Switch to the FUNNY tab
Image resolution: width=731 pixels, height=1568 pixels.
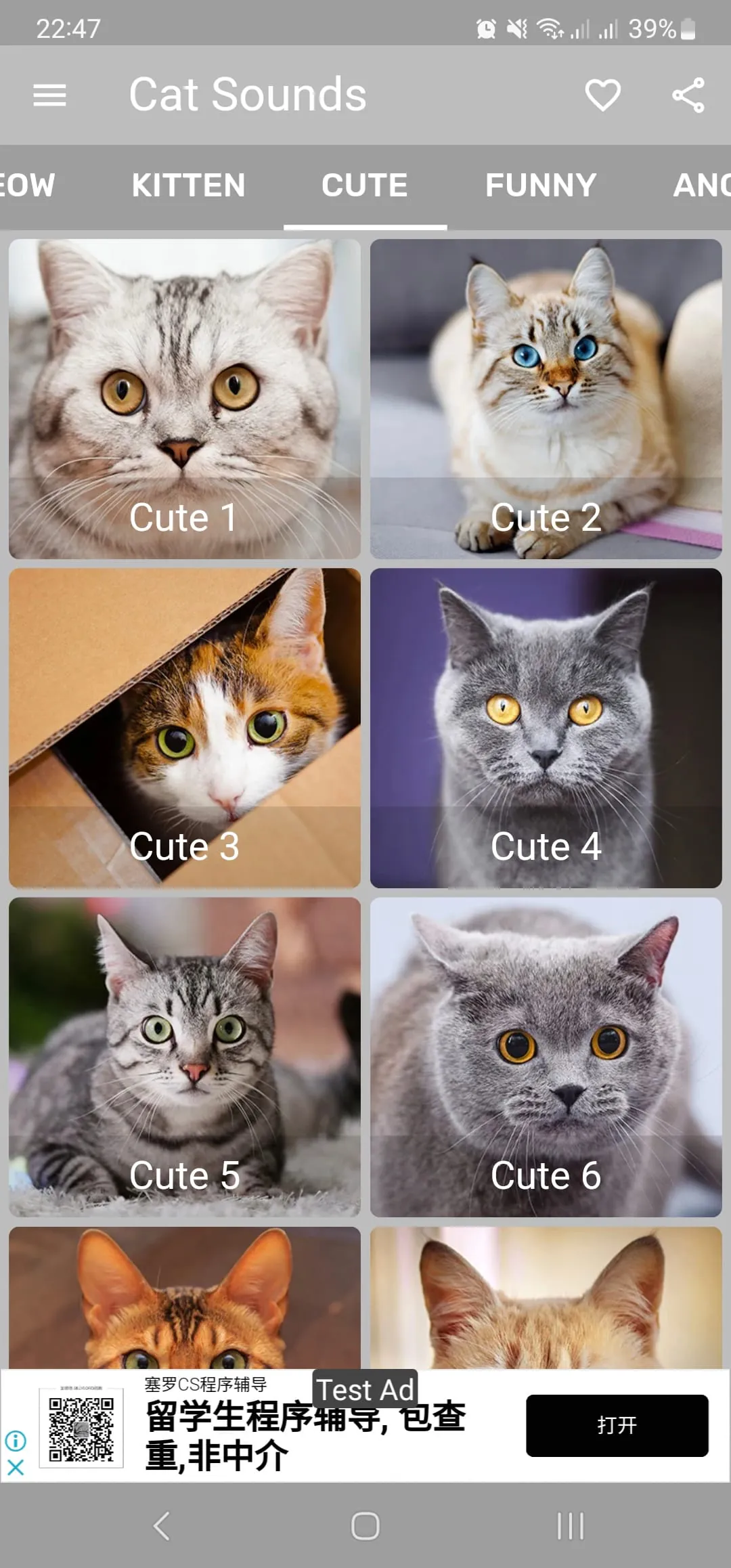pos(540,185)
